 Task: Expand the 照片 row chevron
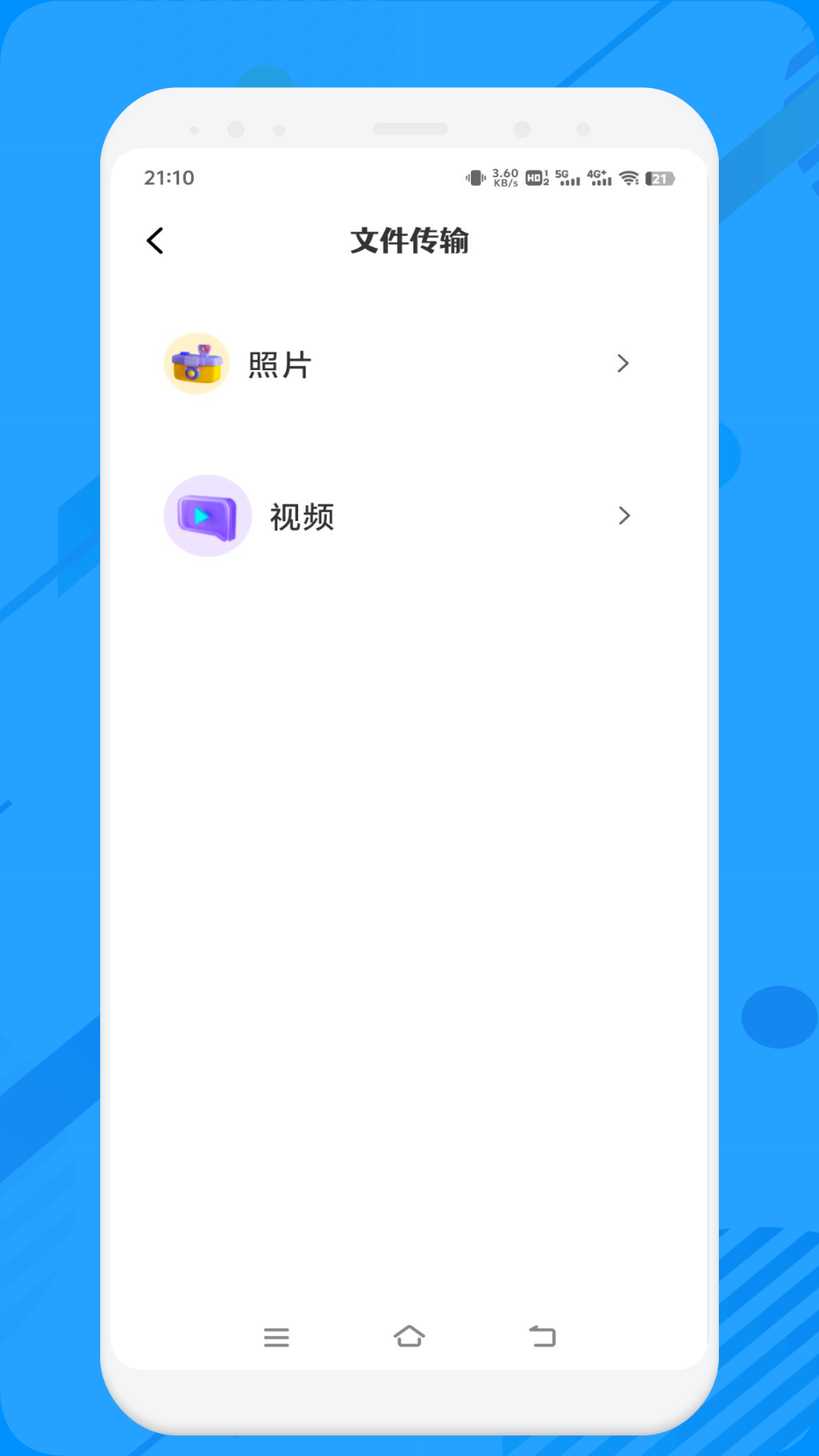tap(623, 364)
